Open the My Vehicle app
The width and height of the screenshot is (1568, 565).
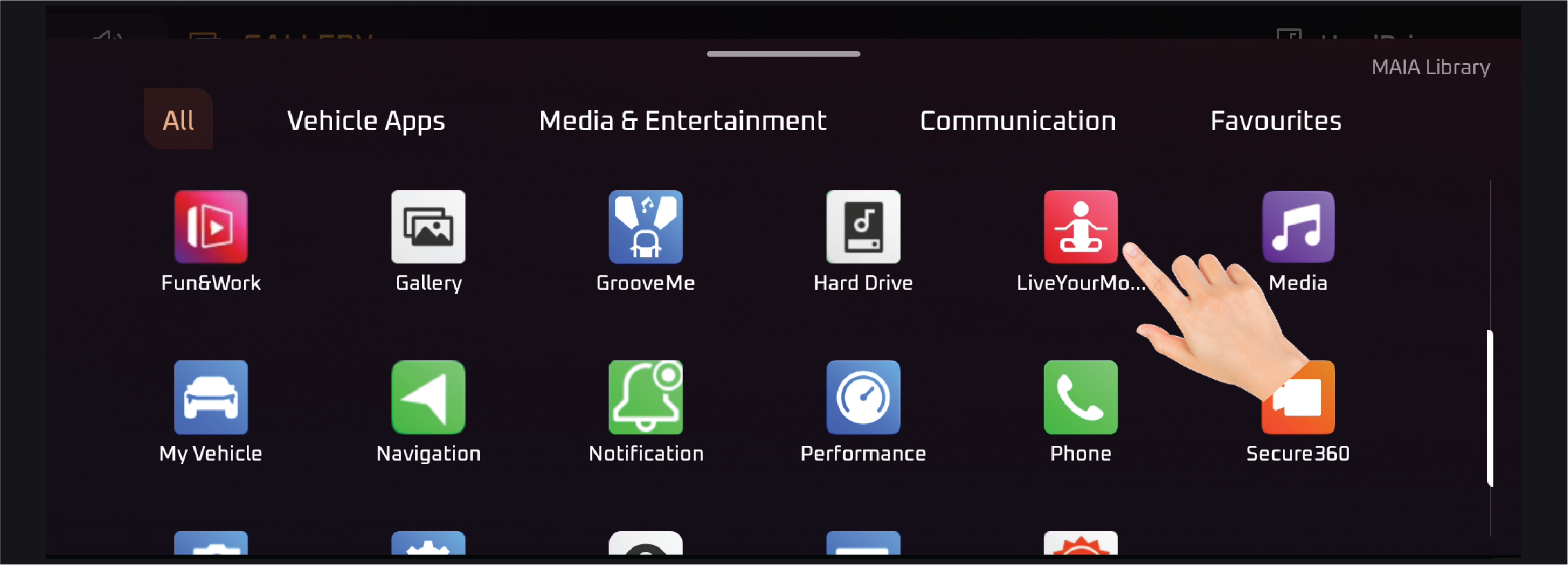(211, 398)
